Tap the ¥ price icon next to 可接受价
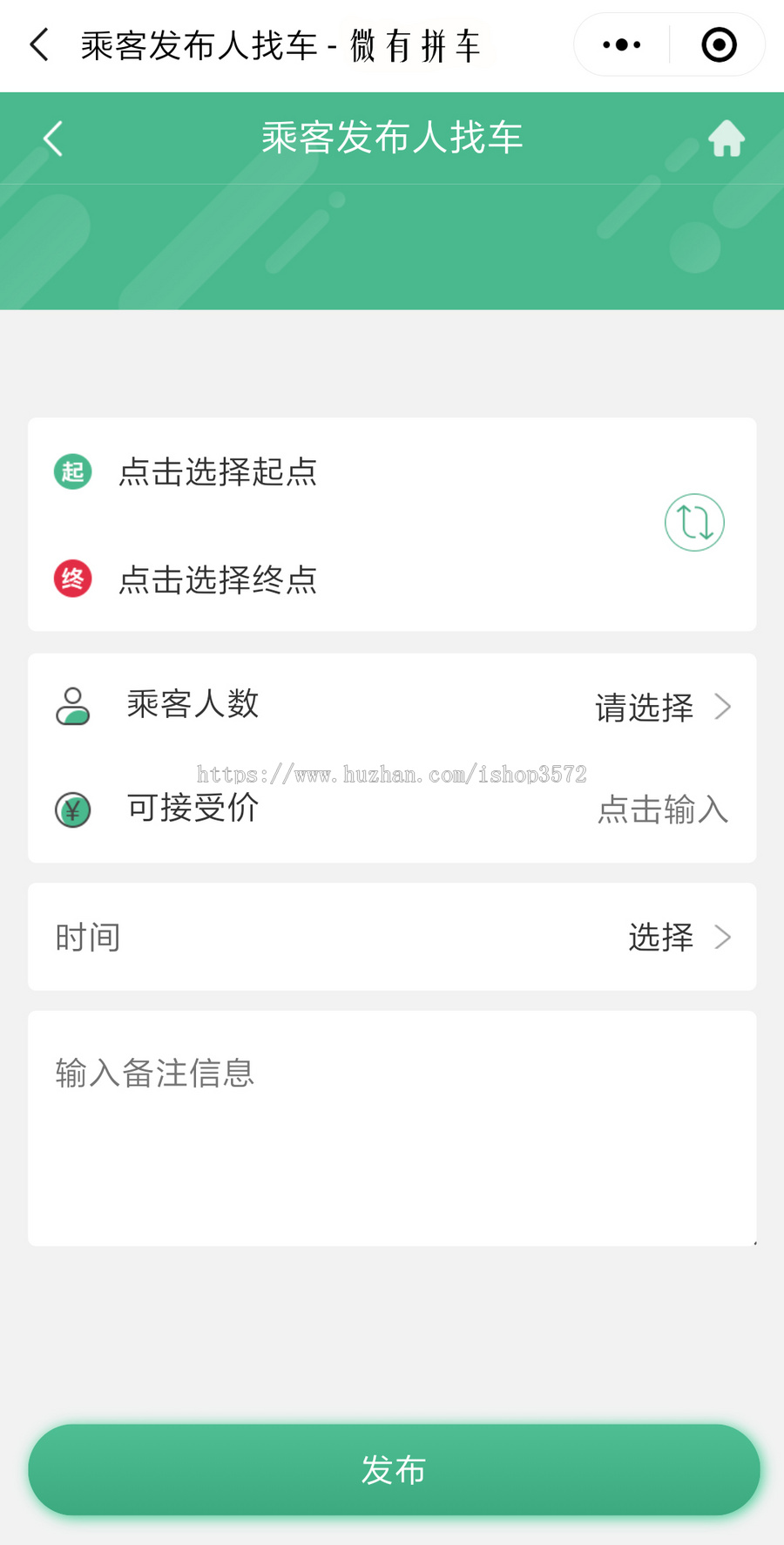Screen dimensions: 784x1545 (x=72, y=809)
